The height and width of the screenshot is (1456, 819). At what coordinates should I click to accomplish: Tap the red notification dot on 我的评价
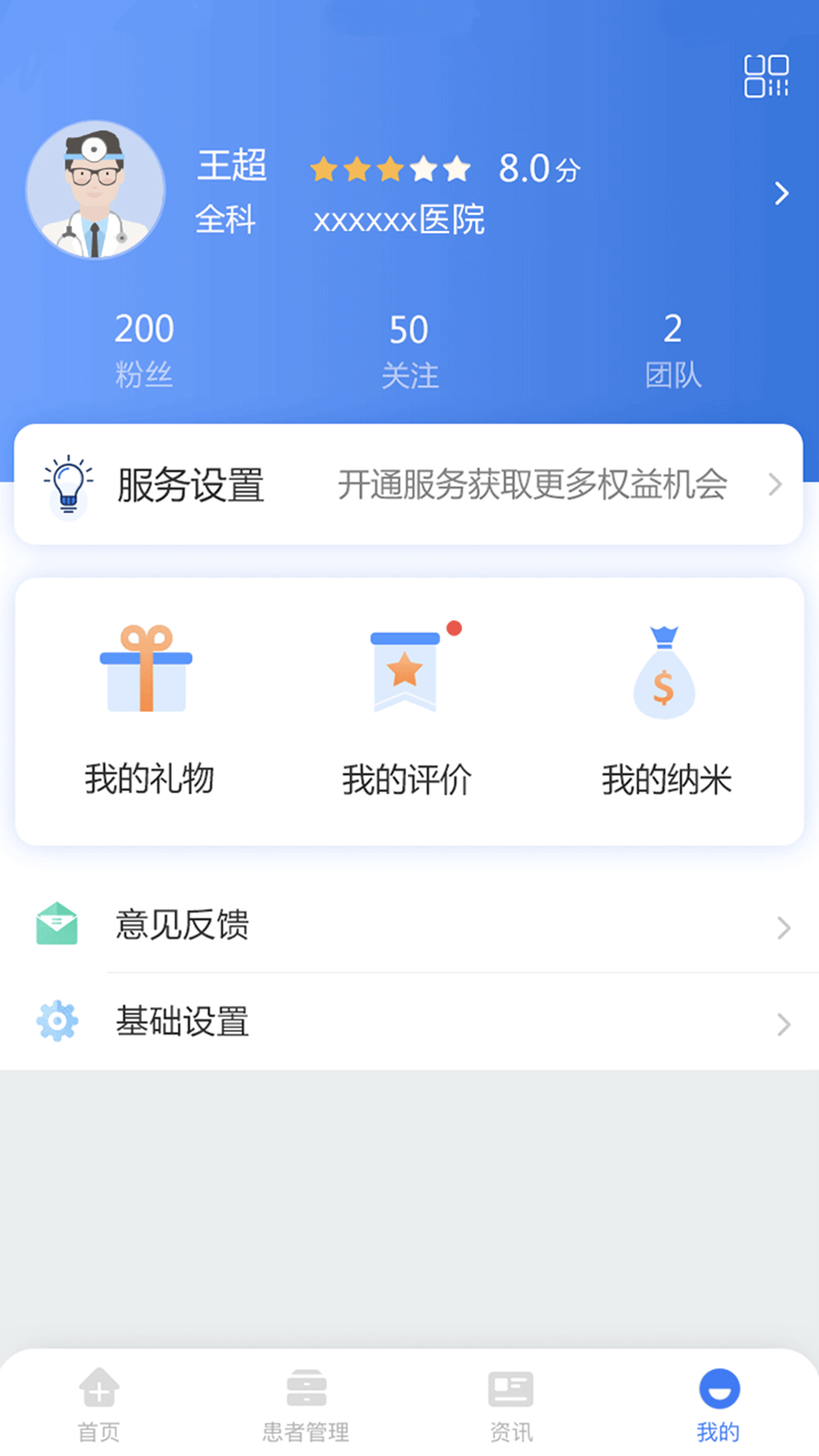(456, 627)
